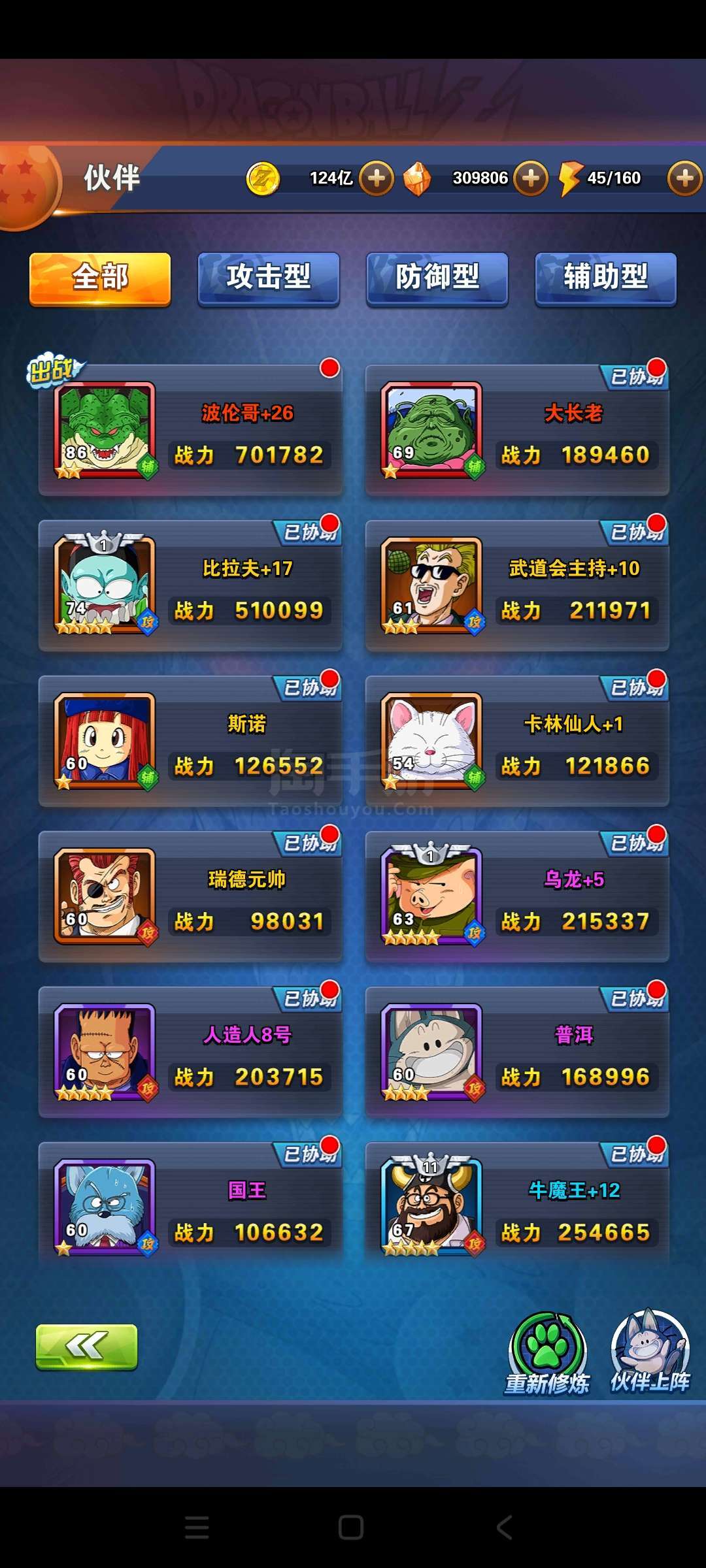
Task: Open the 乌龙+5 partner card
Action: pyautogui.click(x=517, y=898)
